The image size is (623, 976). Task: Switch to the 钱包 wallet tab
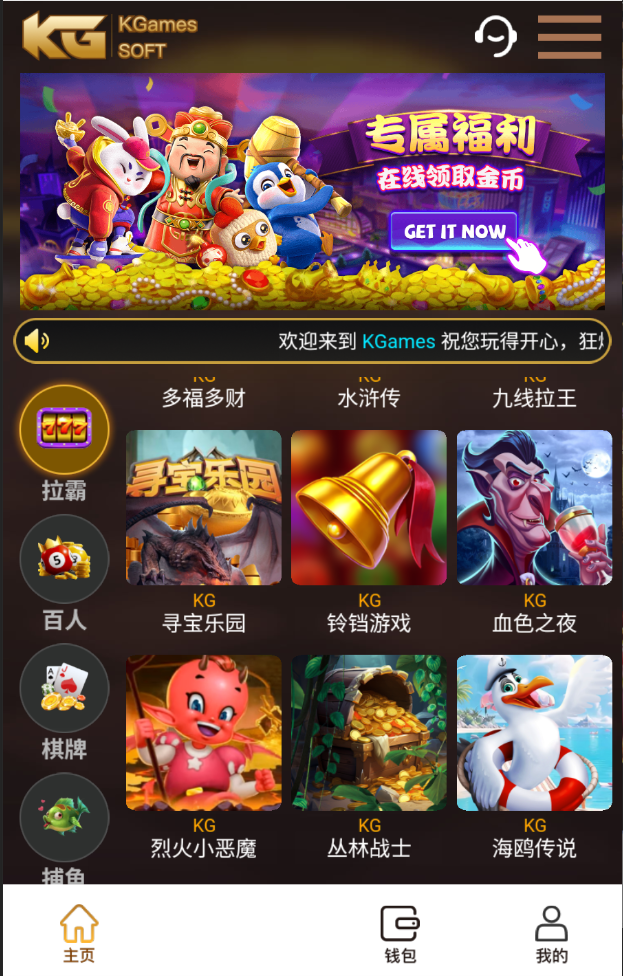(400, 932)
